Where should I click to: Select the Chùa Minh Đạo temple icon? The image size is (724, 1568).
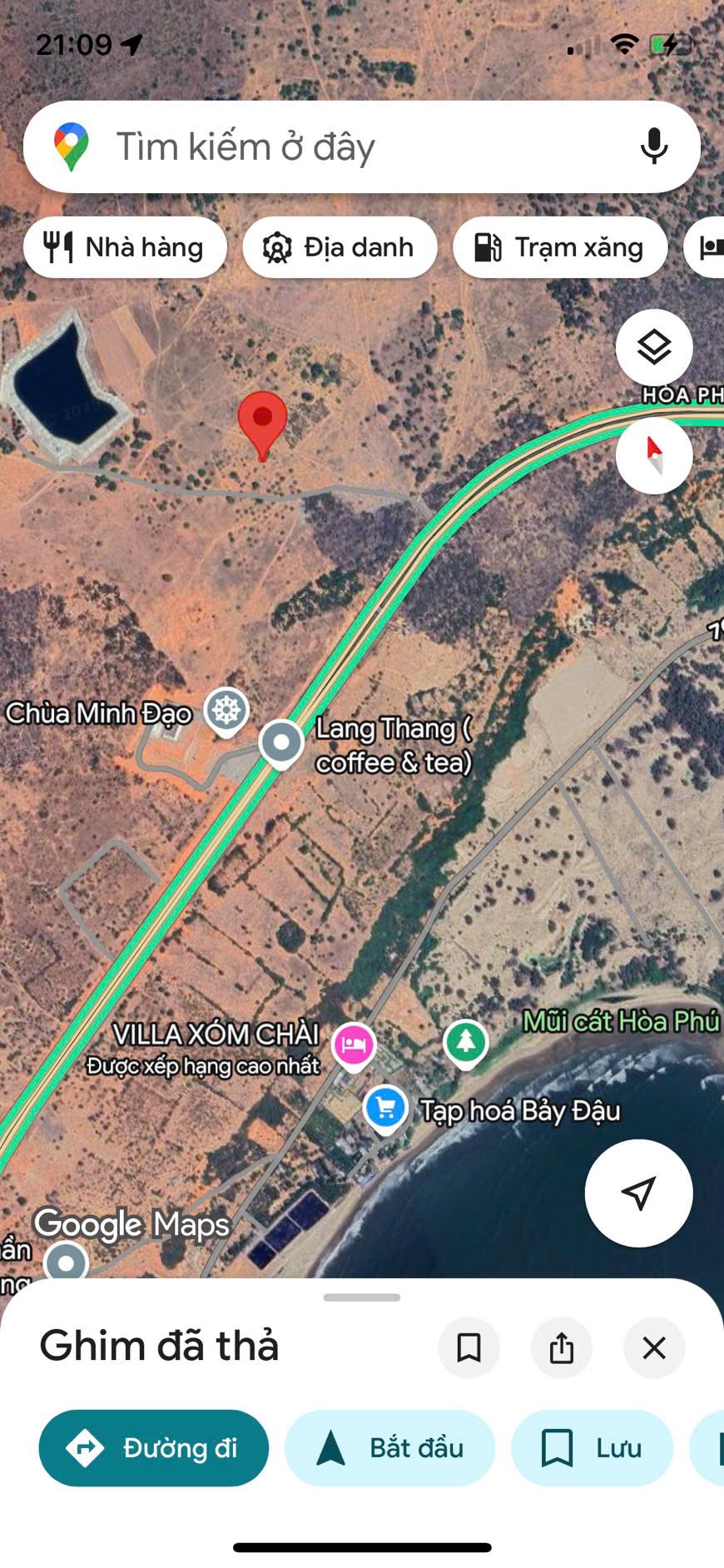point(225,709)
